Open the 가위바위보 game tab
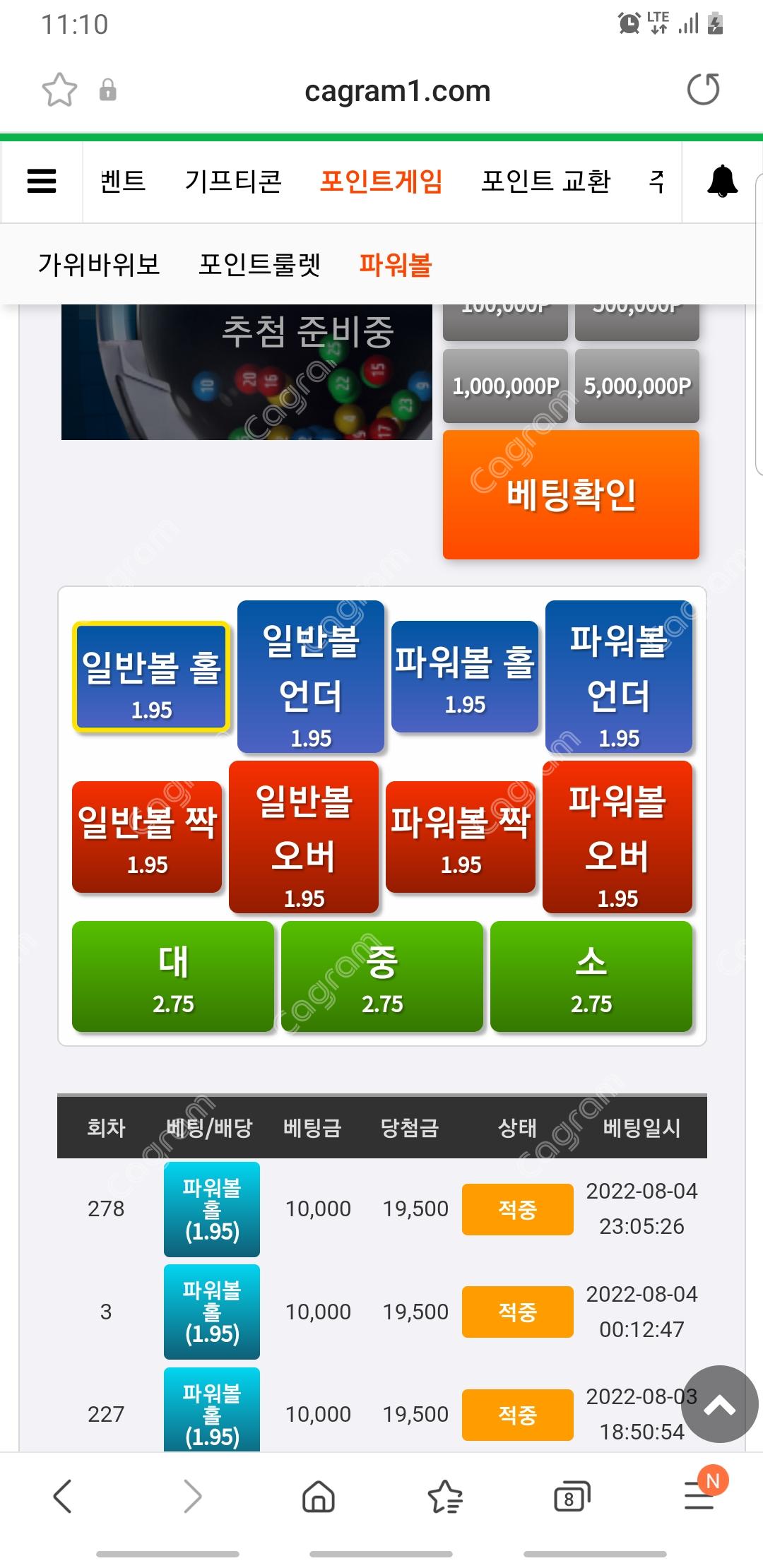Image resolution: width=763 pixels, height=1568 pixels. (x=99, y=265)
